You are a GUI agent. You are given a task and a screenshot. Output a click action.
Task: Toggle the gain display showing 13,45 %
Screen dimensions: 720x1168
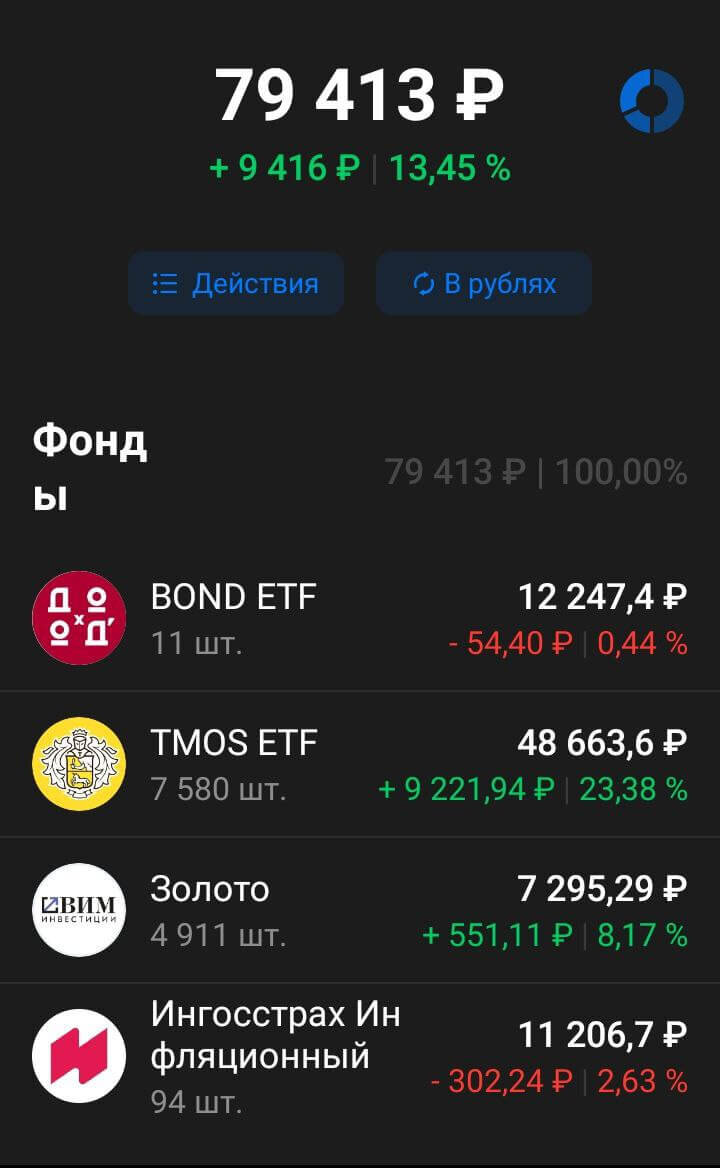coord(449,167)
